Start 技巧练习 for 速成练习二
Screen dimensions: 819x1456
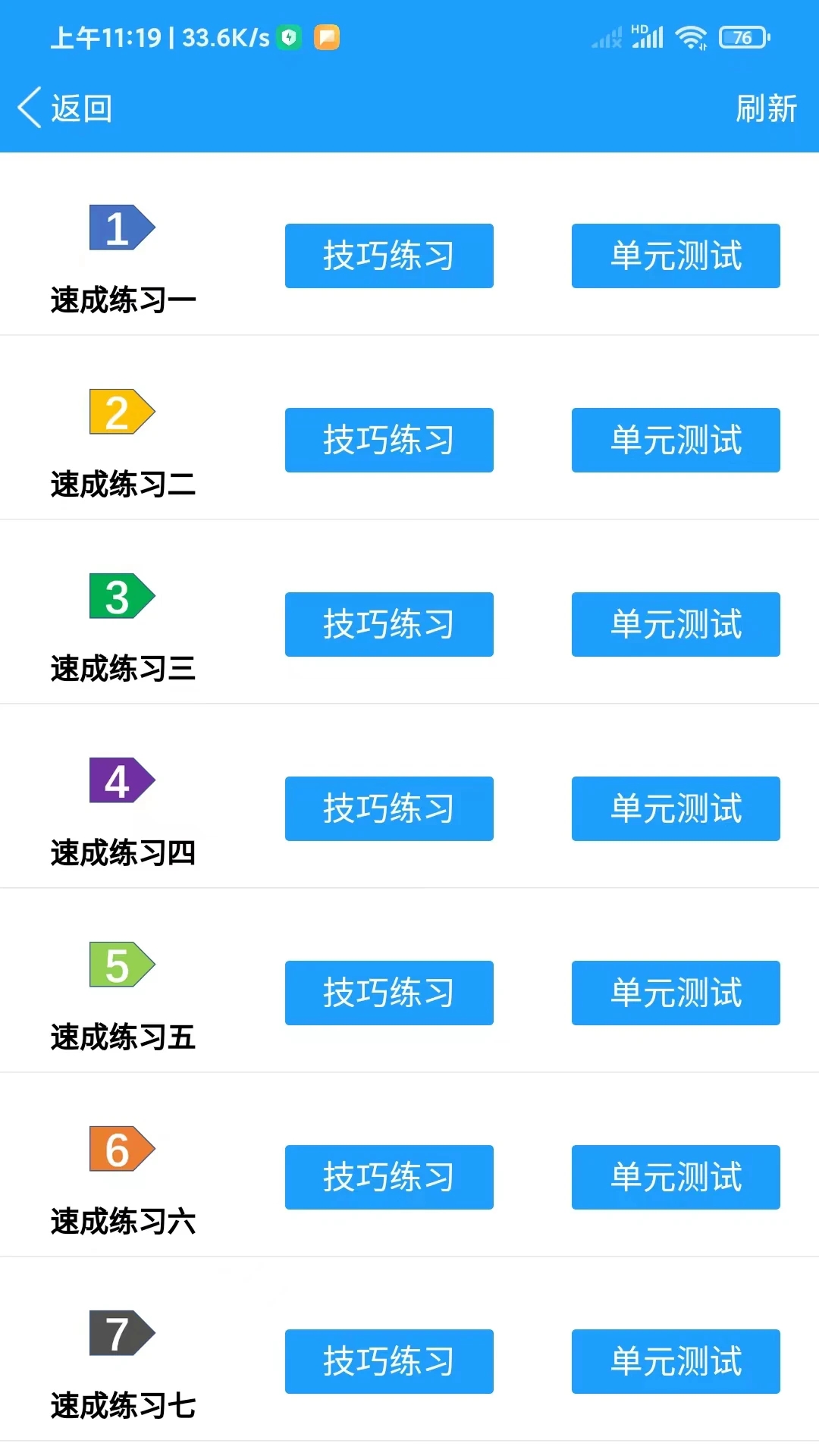(389, 440)
